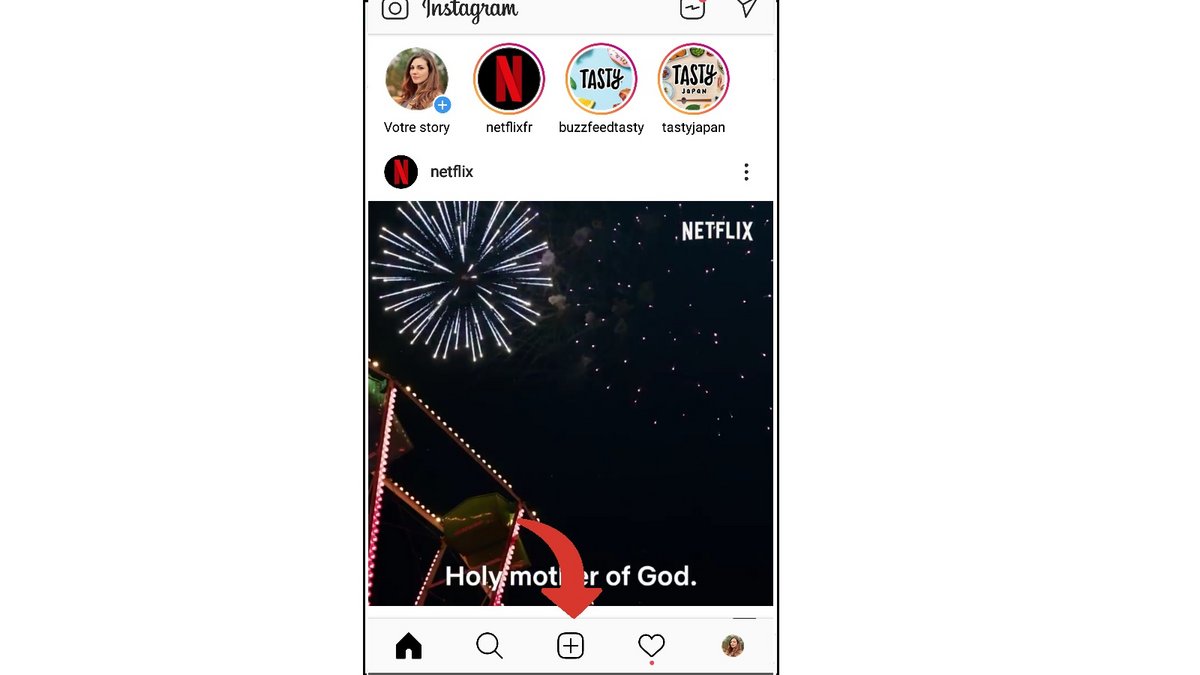
Task: Open the camera icon beside Instagram logo
Action: click(395, 10)
